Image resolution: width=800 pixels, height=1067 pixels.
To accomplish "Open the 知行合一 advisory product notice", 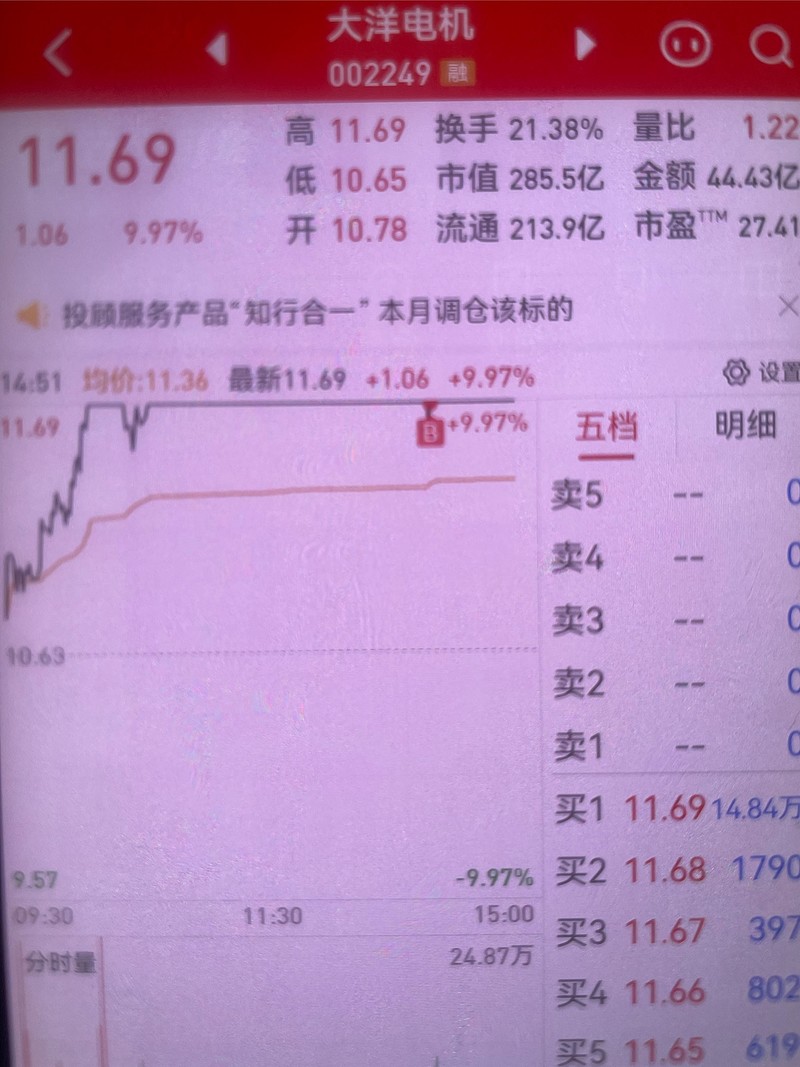I will [x=318, y=312].
